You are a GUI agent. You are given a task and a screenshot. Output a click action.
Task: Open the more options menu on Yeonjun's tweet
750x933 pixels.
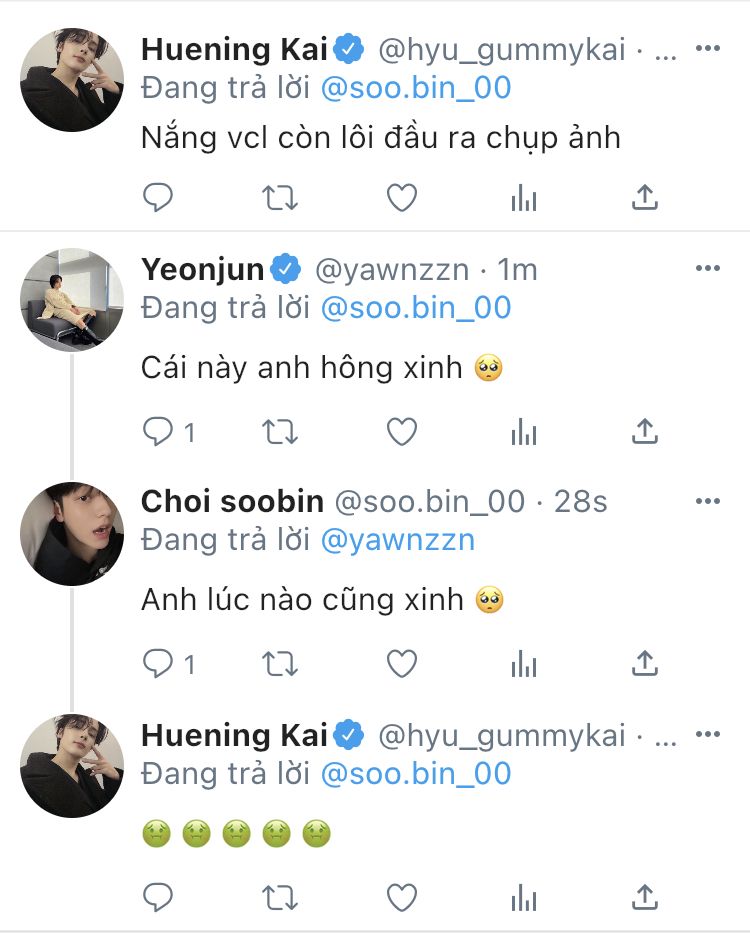point(707,268)
